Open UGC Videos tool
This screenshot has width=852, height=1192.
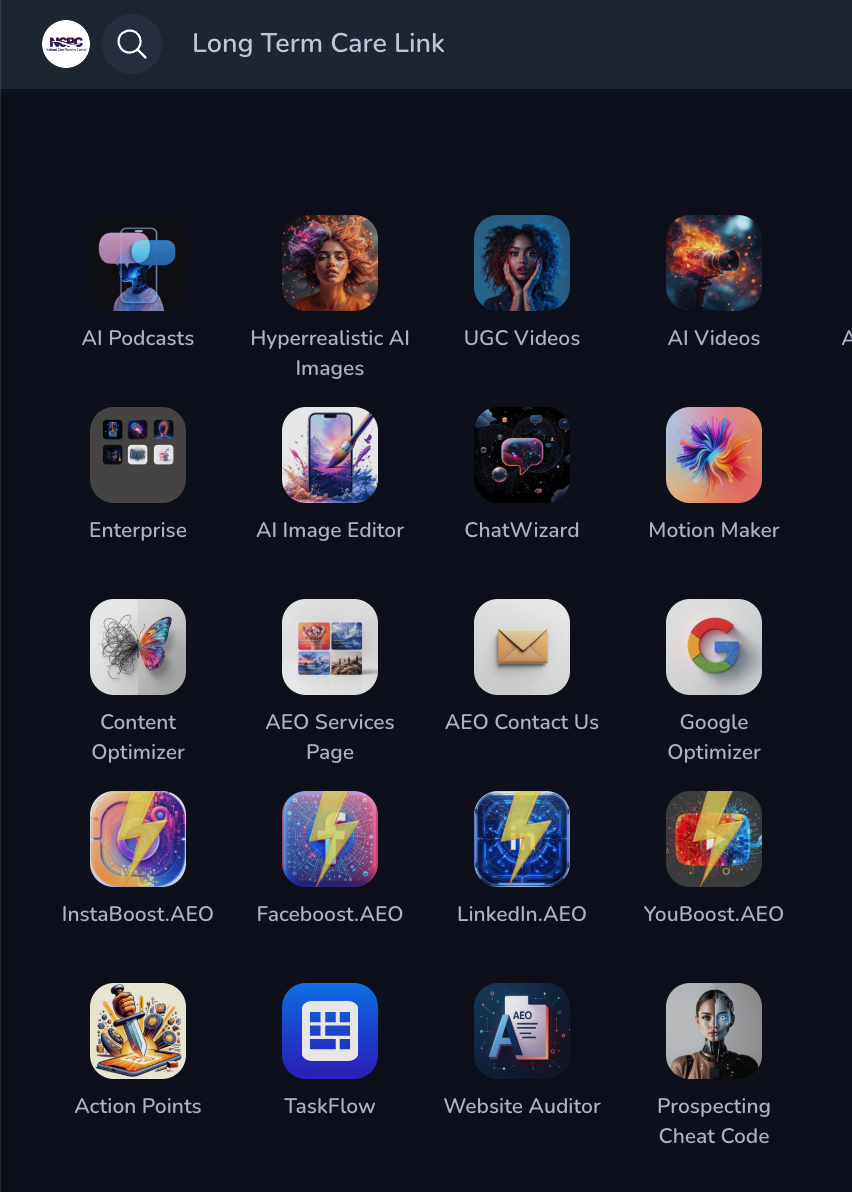point(522,264)
